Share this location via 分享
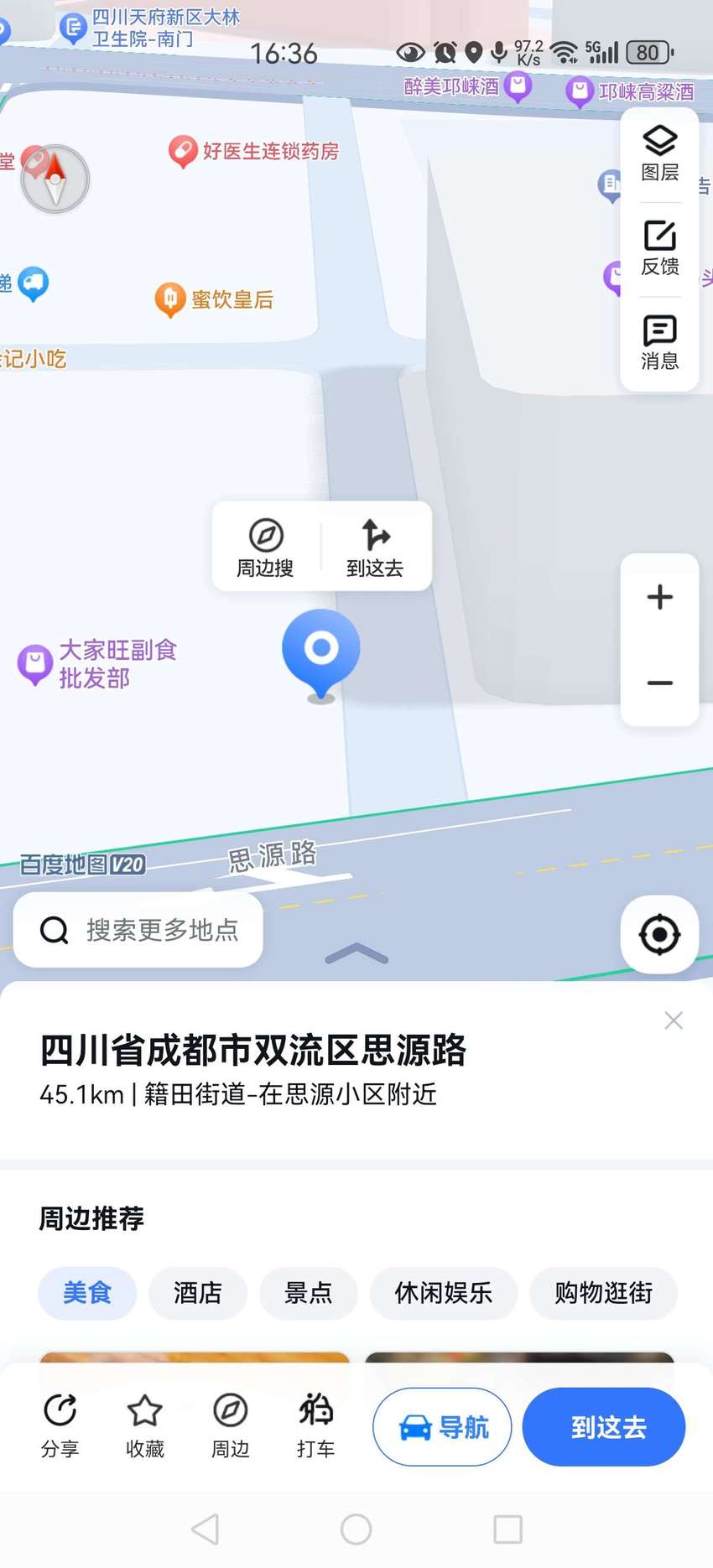The height and width of the screenshot is (1568, 713). pos(60,1425)
